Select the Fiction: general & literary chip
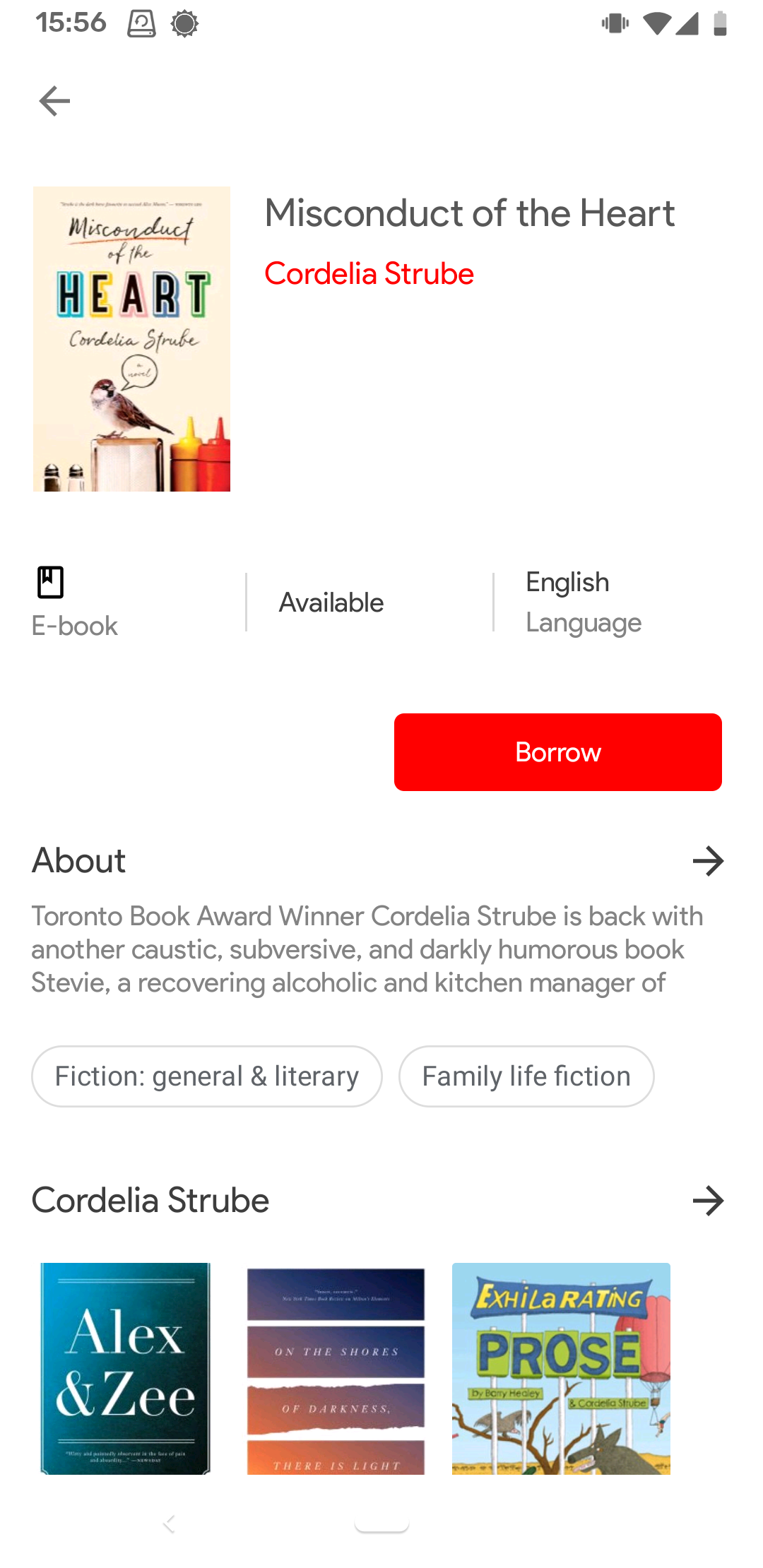 [x=207, y=1076]
